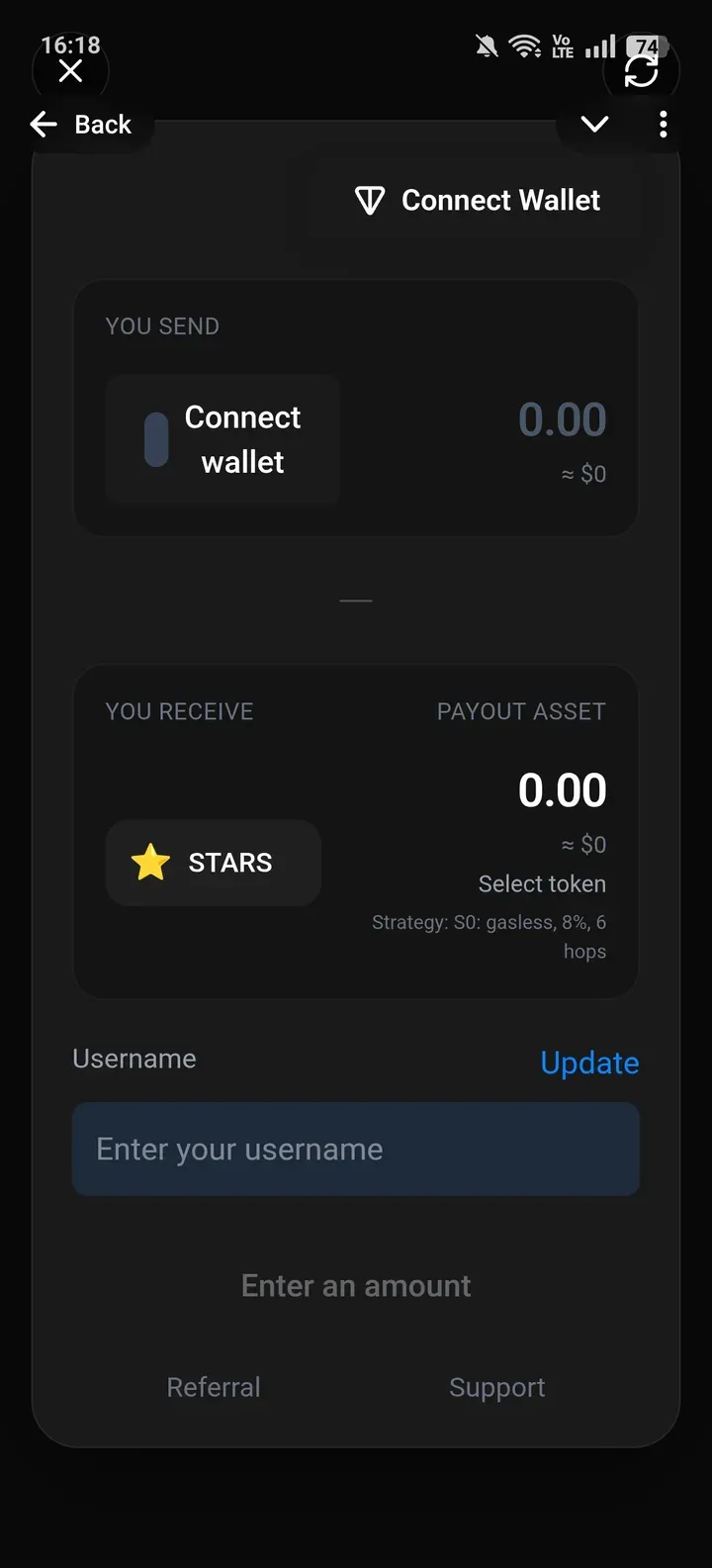Close the mini app with the X icon
Image resolution: width=712 pixels, height=1568 pixels.
(x=70, y=71)
